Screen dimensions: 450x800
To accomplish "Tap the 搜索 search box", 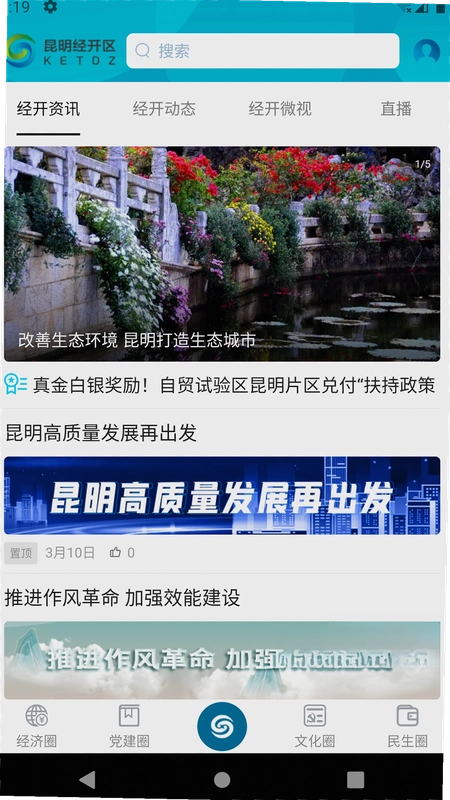I will click(x=262, y=51).
